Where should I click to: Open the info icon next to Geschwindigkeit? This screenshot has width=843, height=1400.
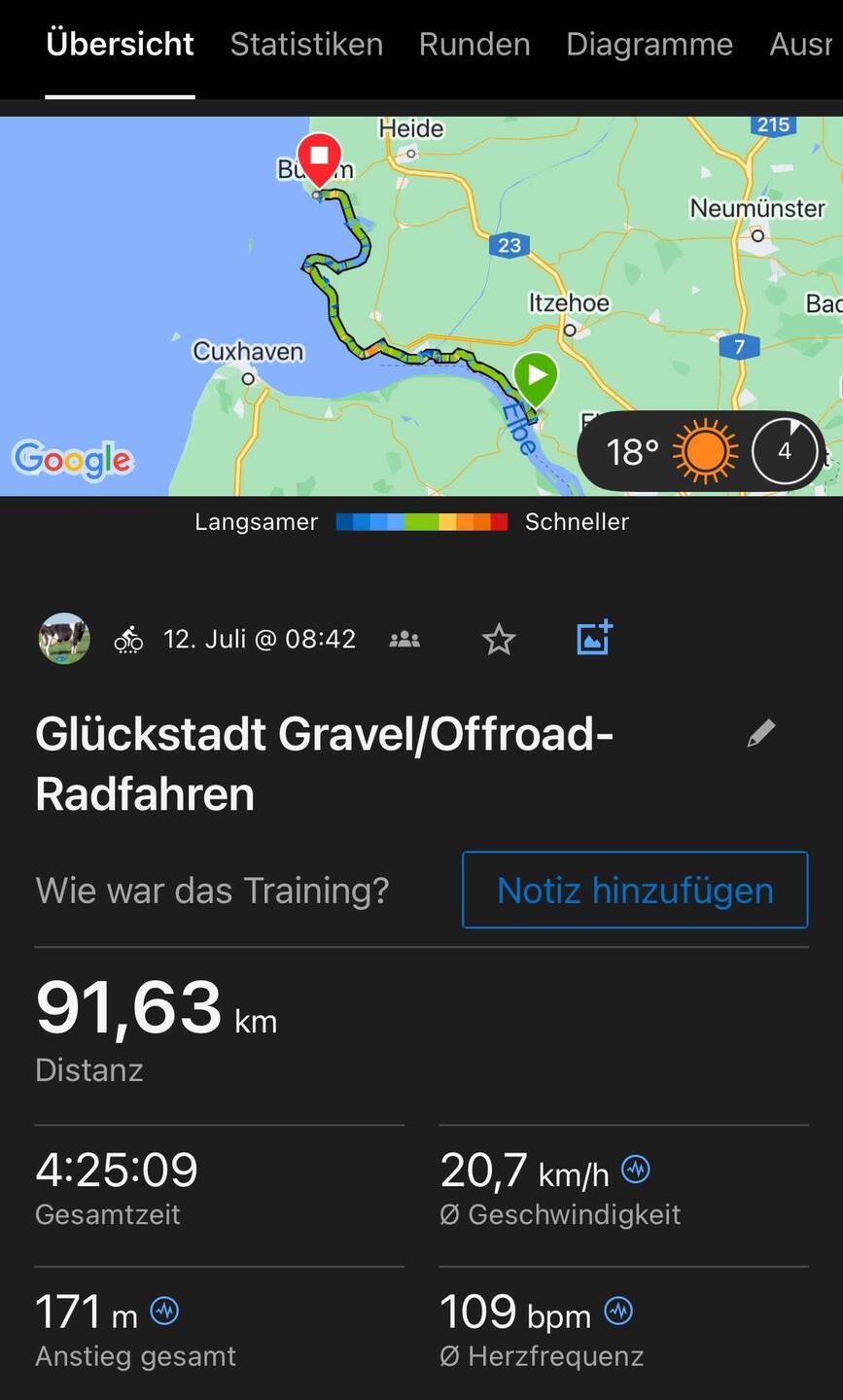(x=636, y=1170)
